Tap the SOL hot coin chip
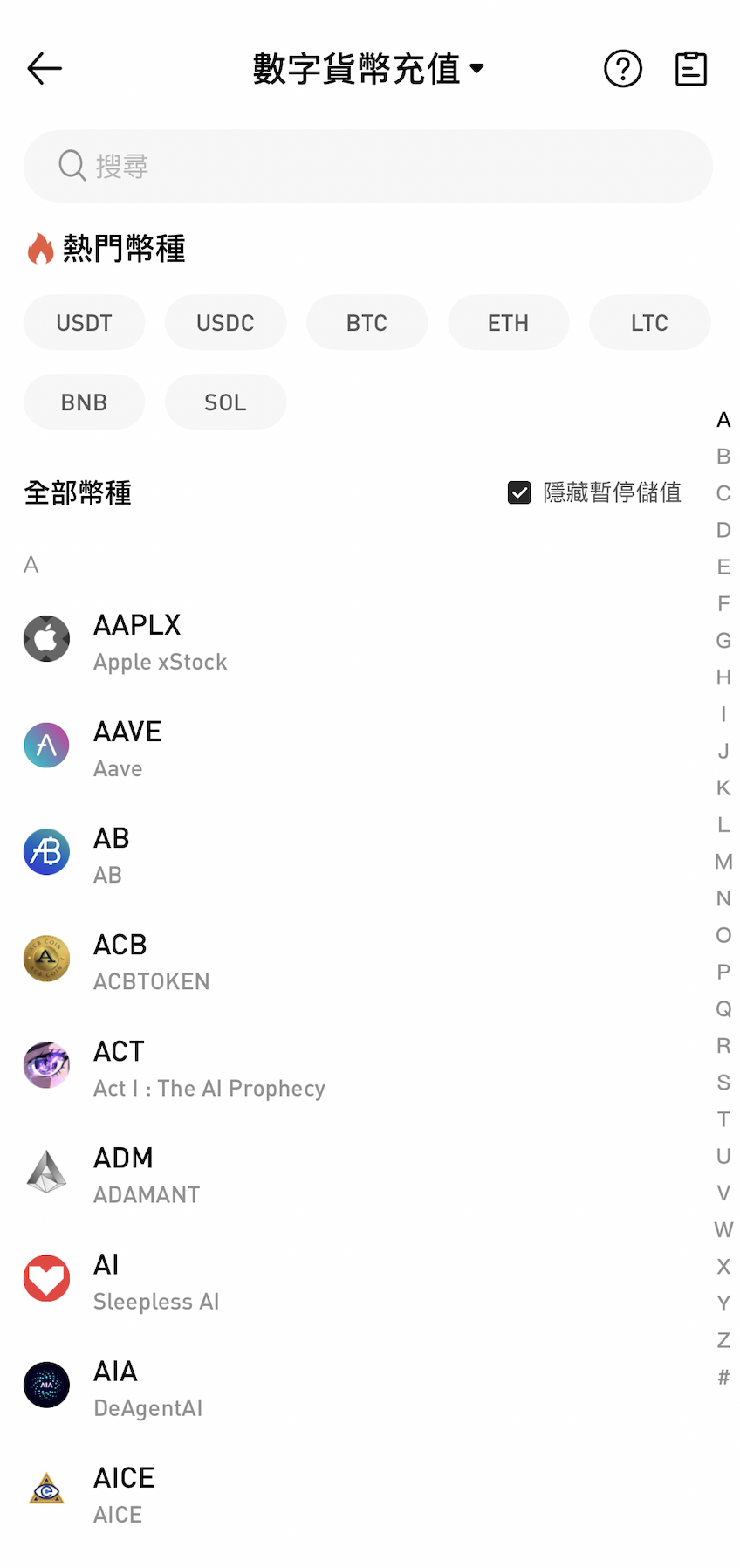 pyautogui.click(x=225, y=402)
